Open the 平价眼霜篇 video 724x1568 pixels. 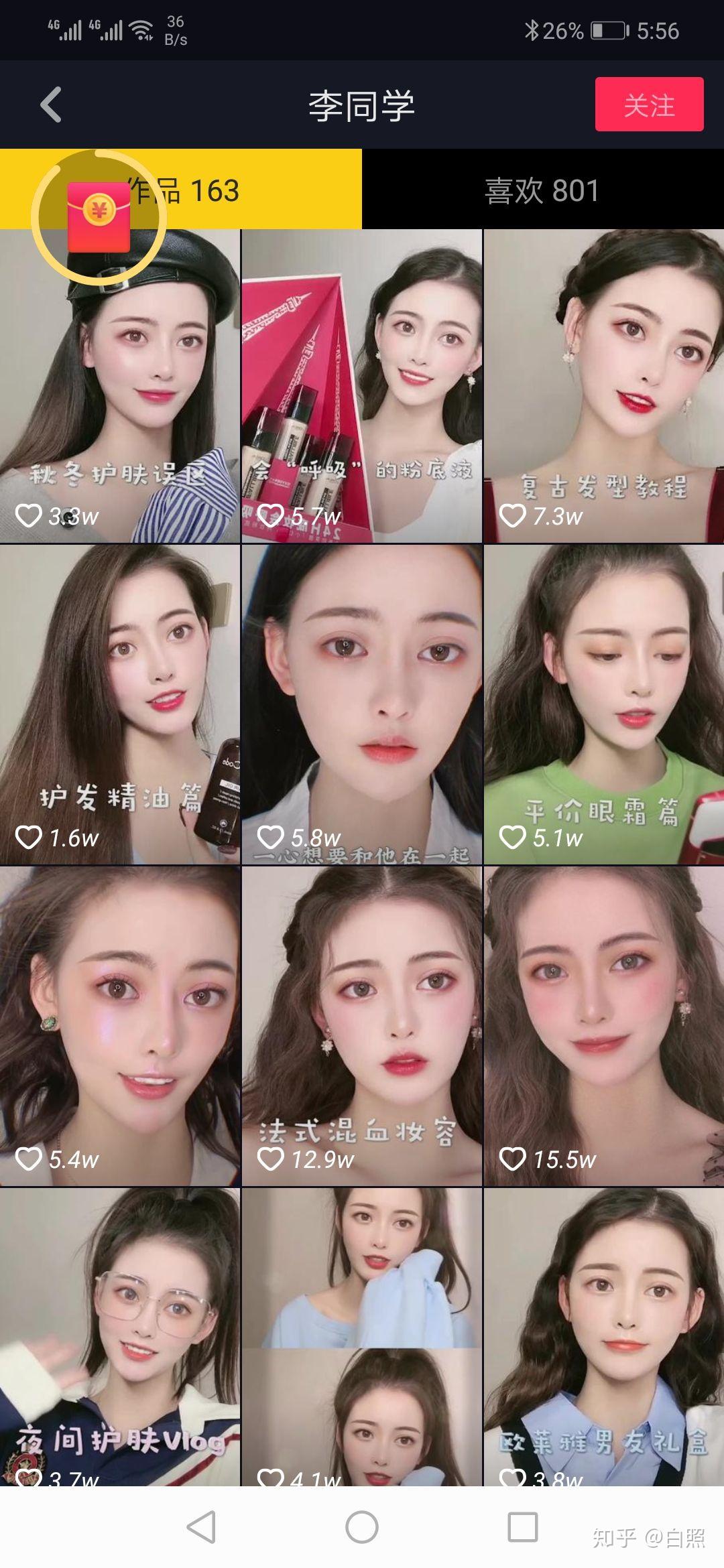point(603,704)
